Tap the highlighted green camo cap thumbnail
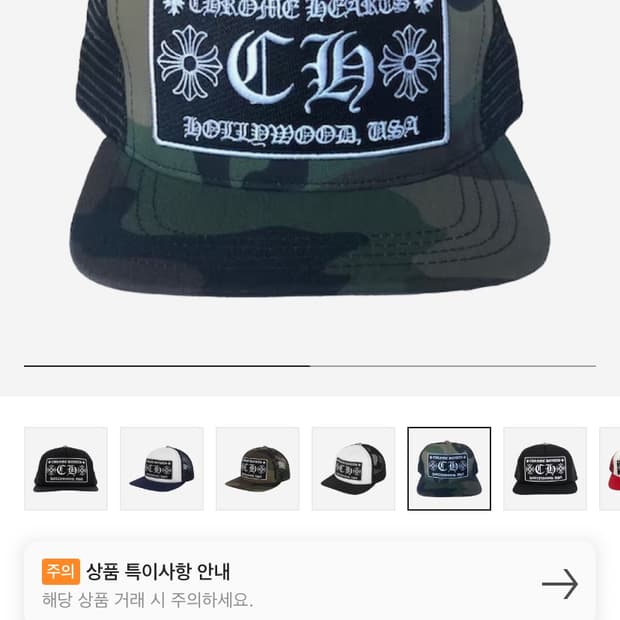 [x=449, y=469]
